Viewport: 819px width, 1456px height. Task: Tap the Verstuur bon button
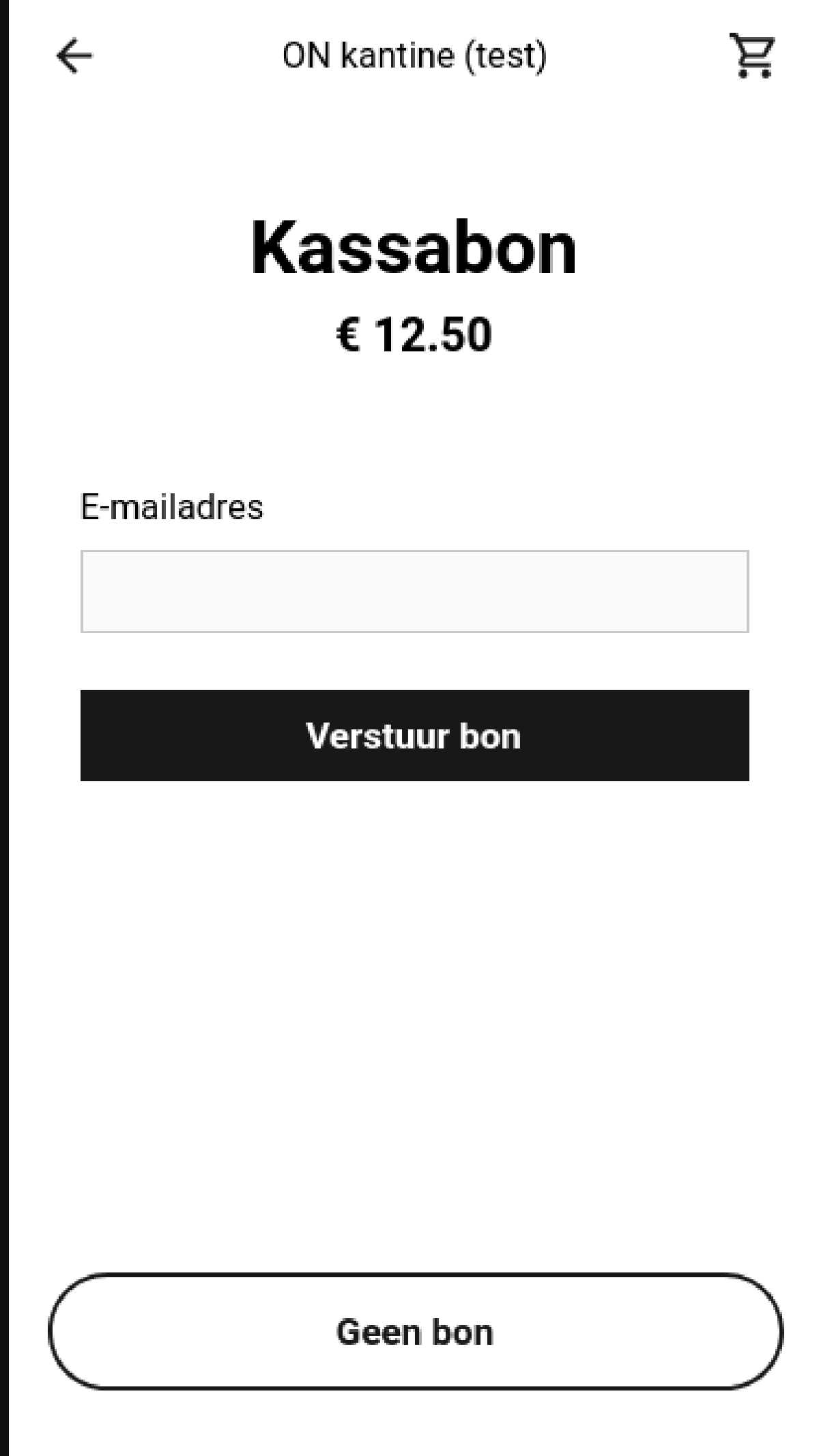[x=414, y=736]
